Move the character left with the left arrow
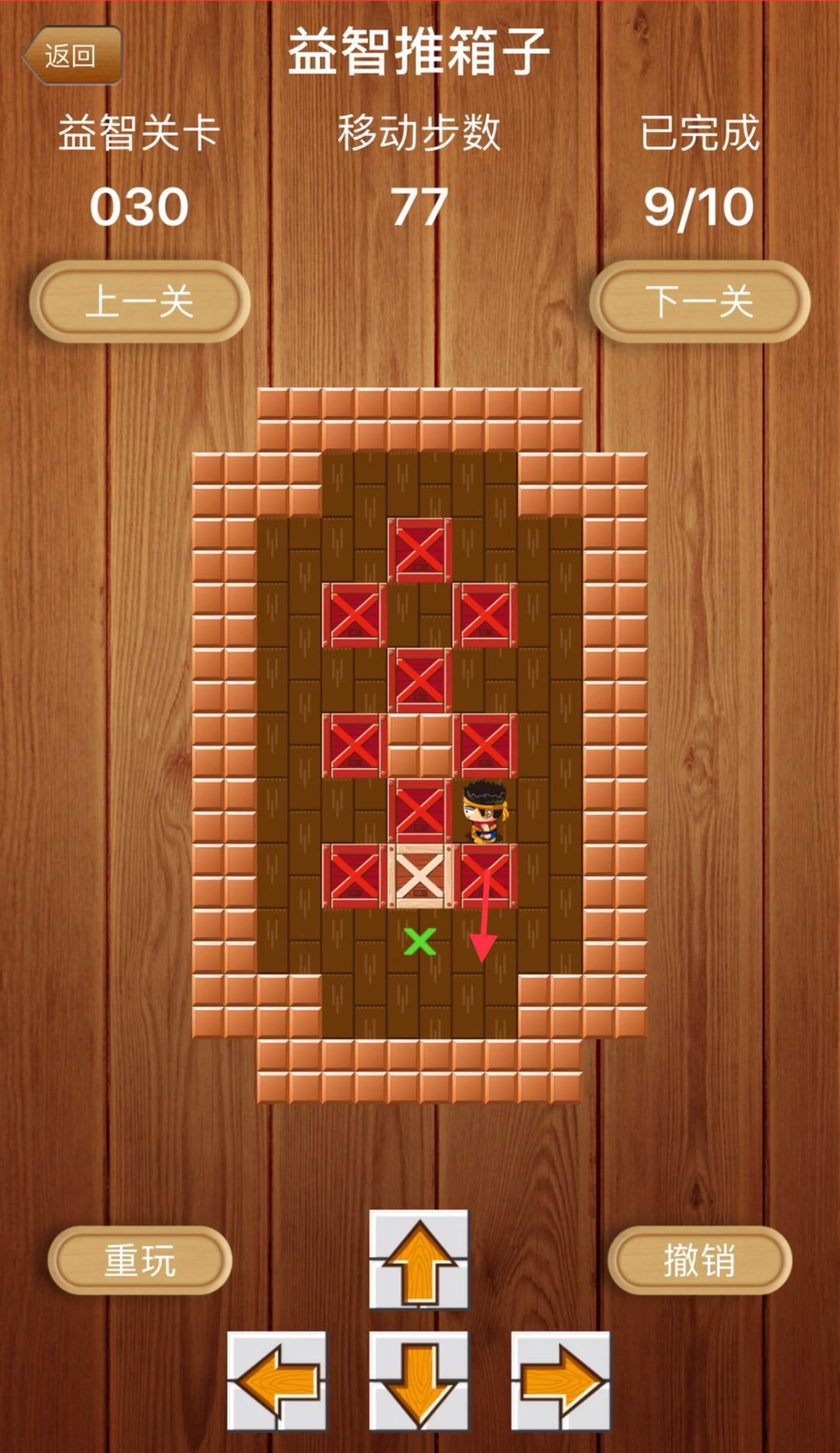 [x=278, y=1381]
